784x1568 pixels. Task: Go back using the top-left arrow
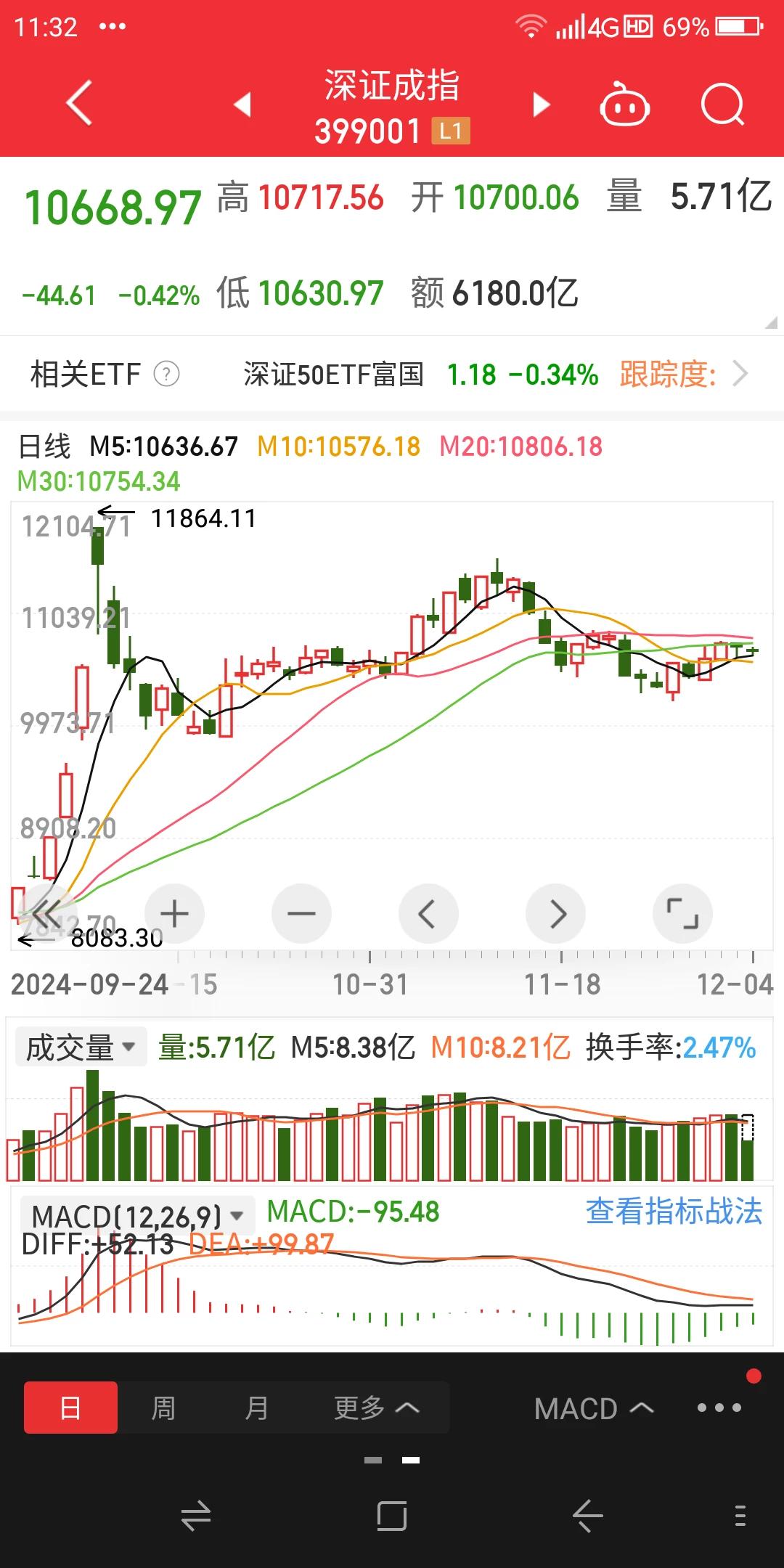pos(79,104)
